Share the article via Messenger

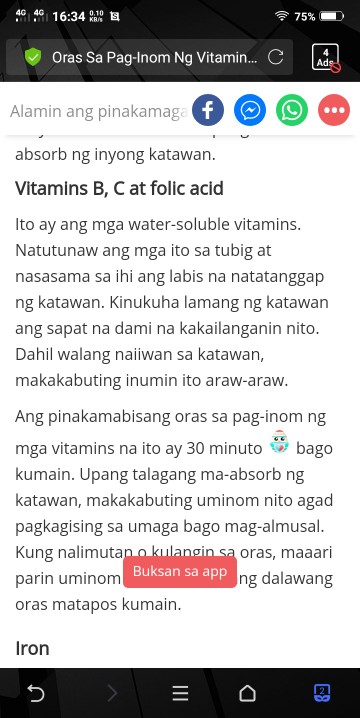(250, 110)
